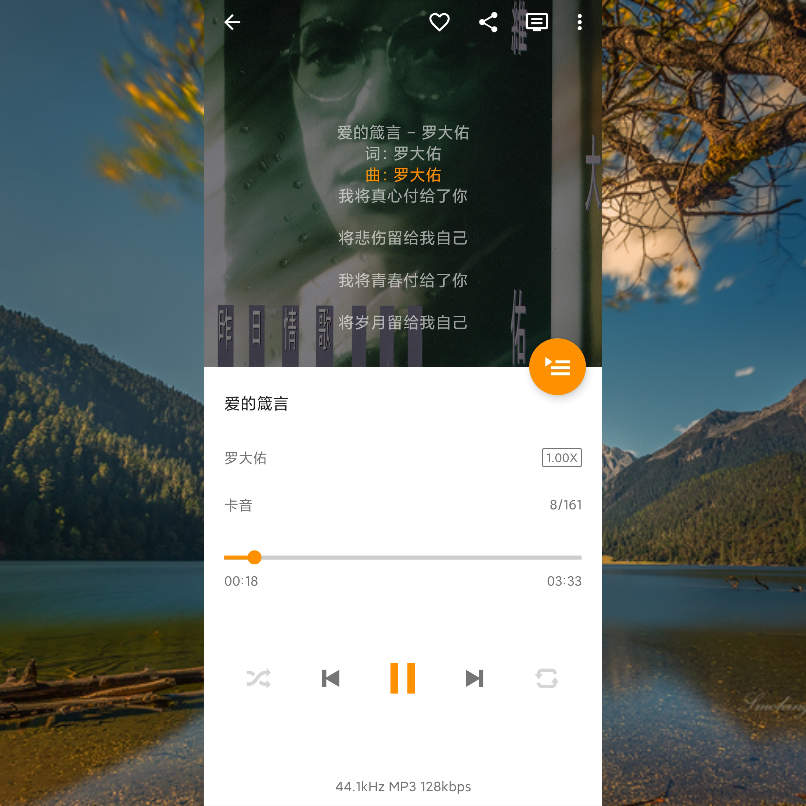806x806 pixels.
Task: Skip to the previous track
Action: (x=330, y=678)
